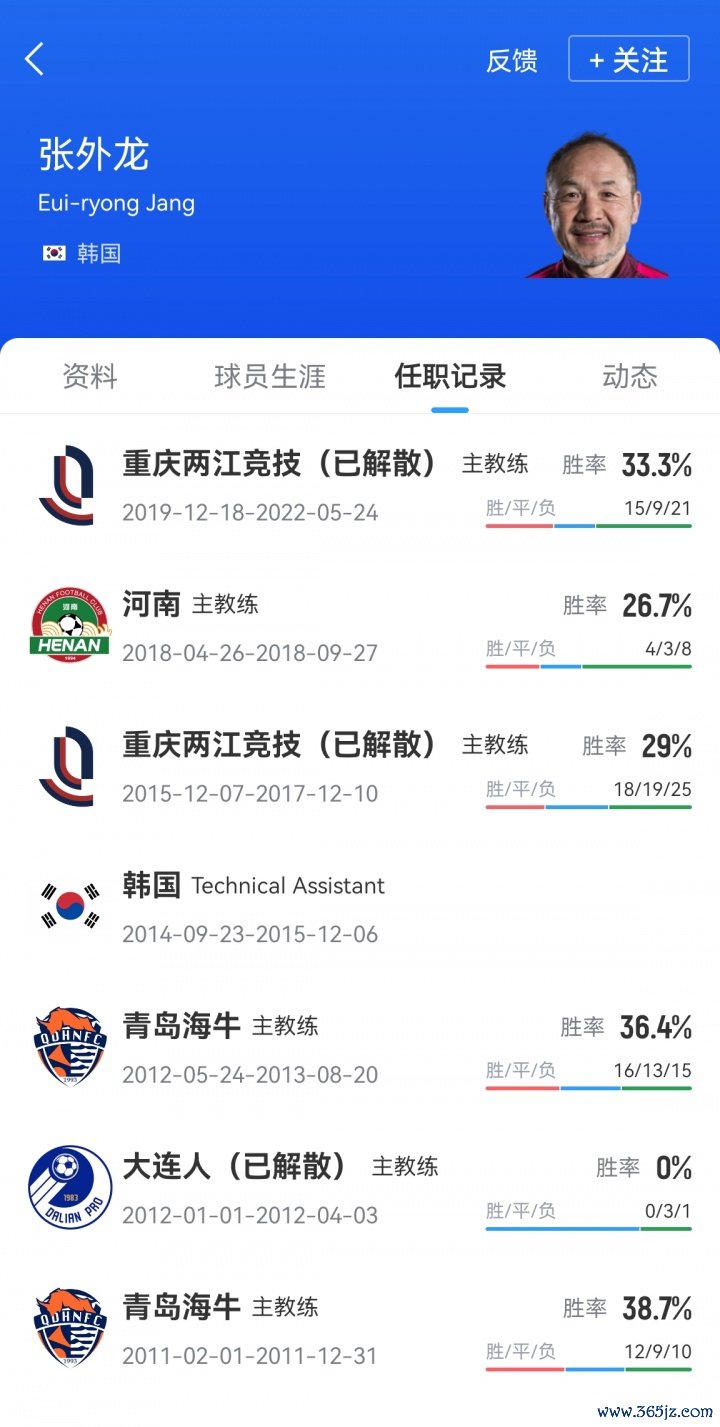The image size is (720, 1427).
Task: Select the 任职记录 tab
Action: point(450,376)
